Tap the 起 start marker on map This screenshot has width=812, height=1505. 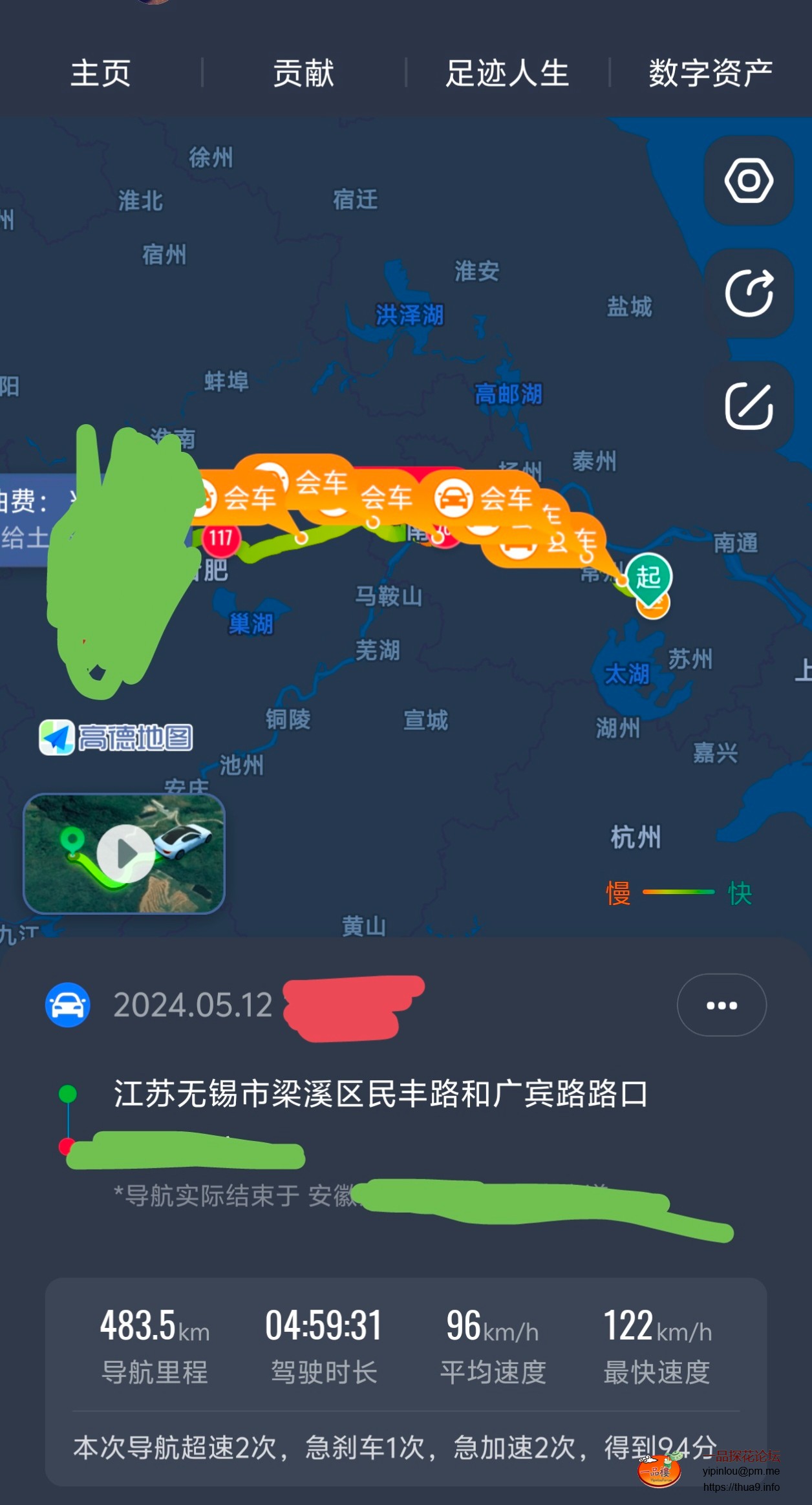coord(648,577)
